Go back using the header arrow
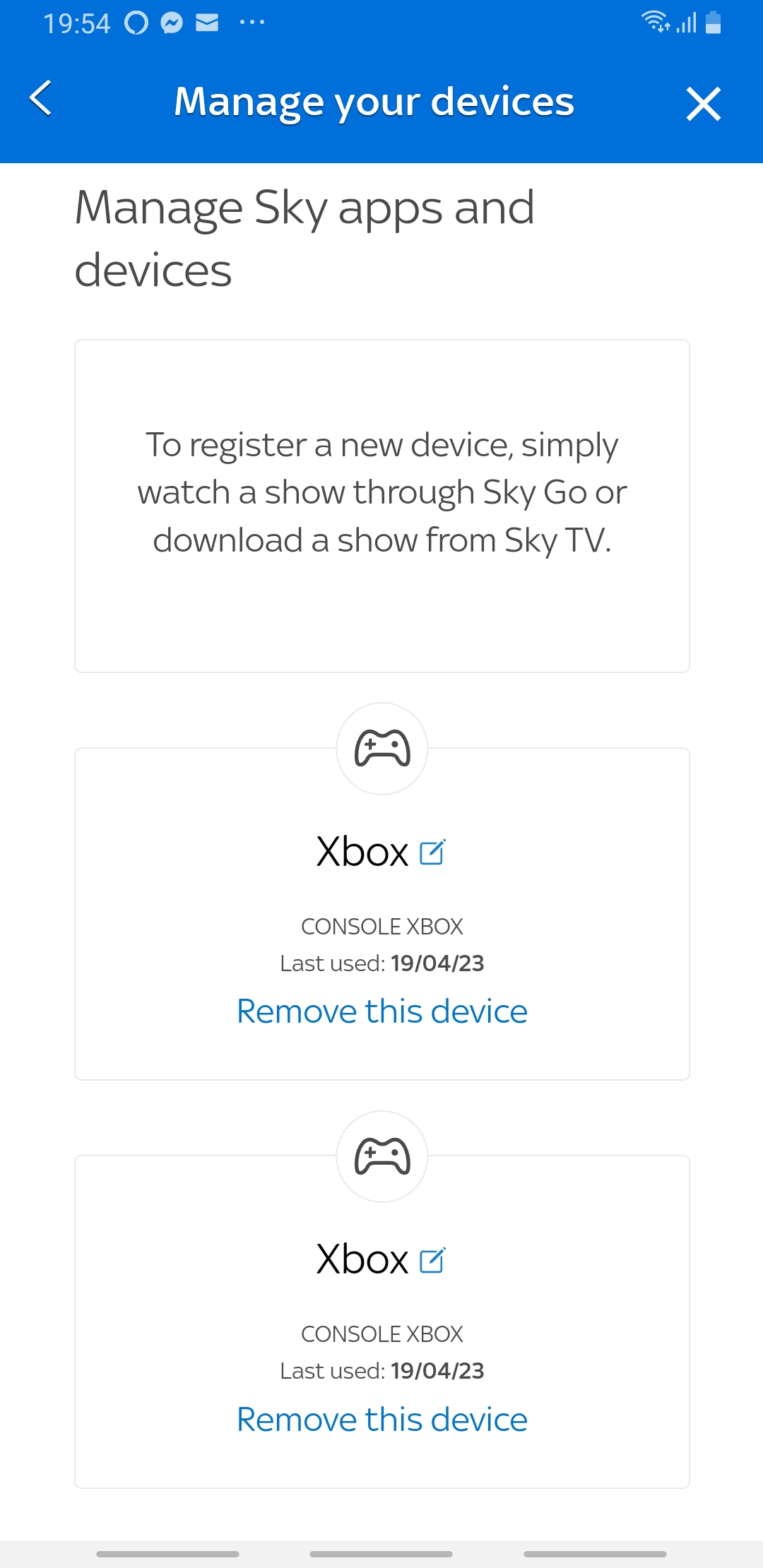Viewport: 763px width, 1568px height. point(41,98)
